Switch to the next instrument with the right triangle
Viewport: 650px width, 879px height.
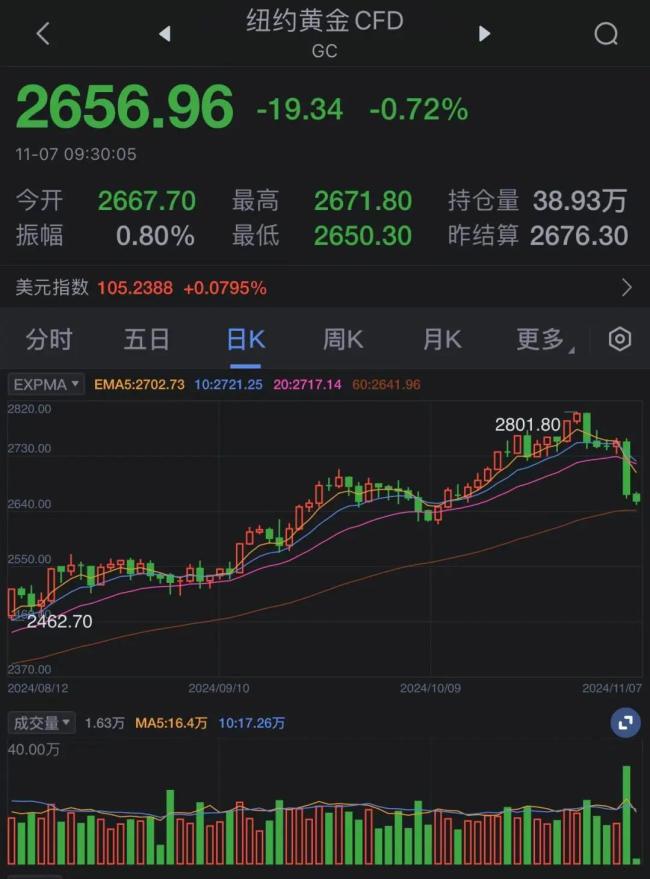(x=485, y=34)
